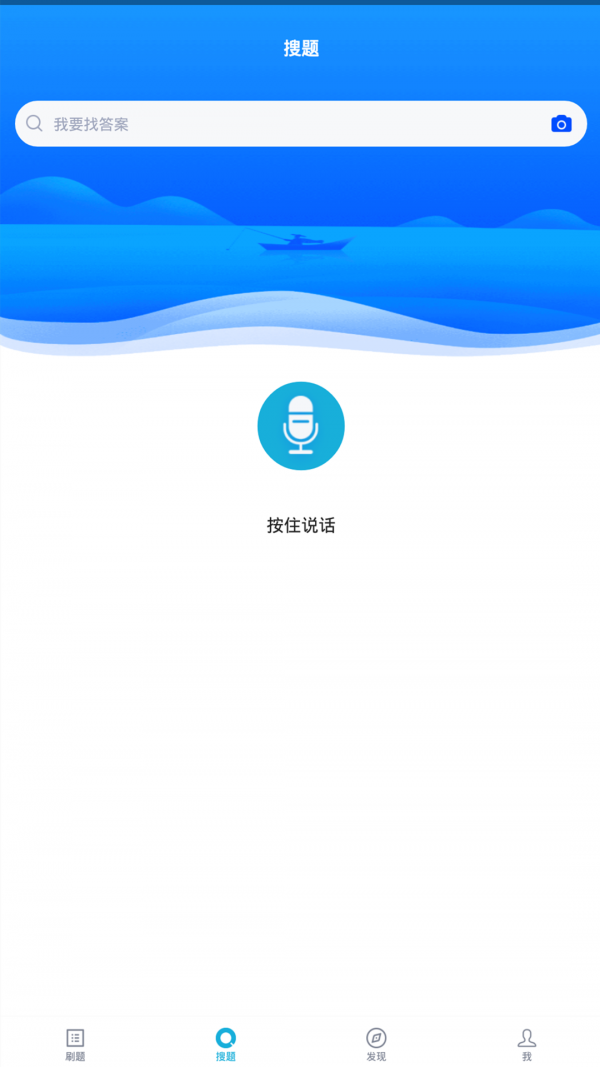Image resolution: width=600 pixels, height=1067 pixels.
Task: Open the 我 profile tab
Action: (x=526, y=1044)
